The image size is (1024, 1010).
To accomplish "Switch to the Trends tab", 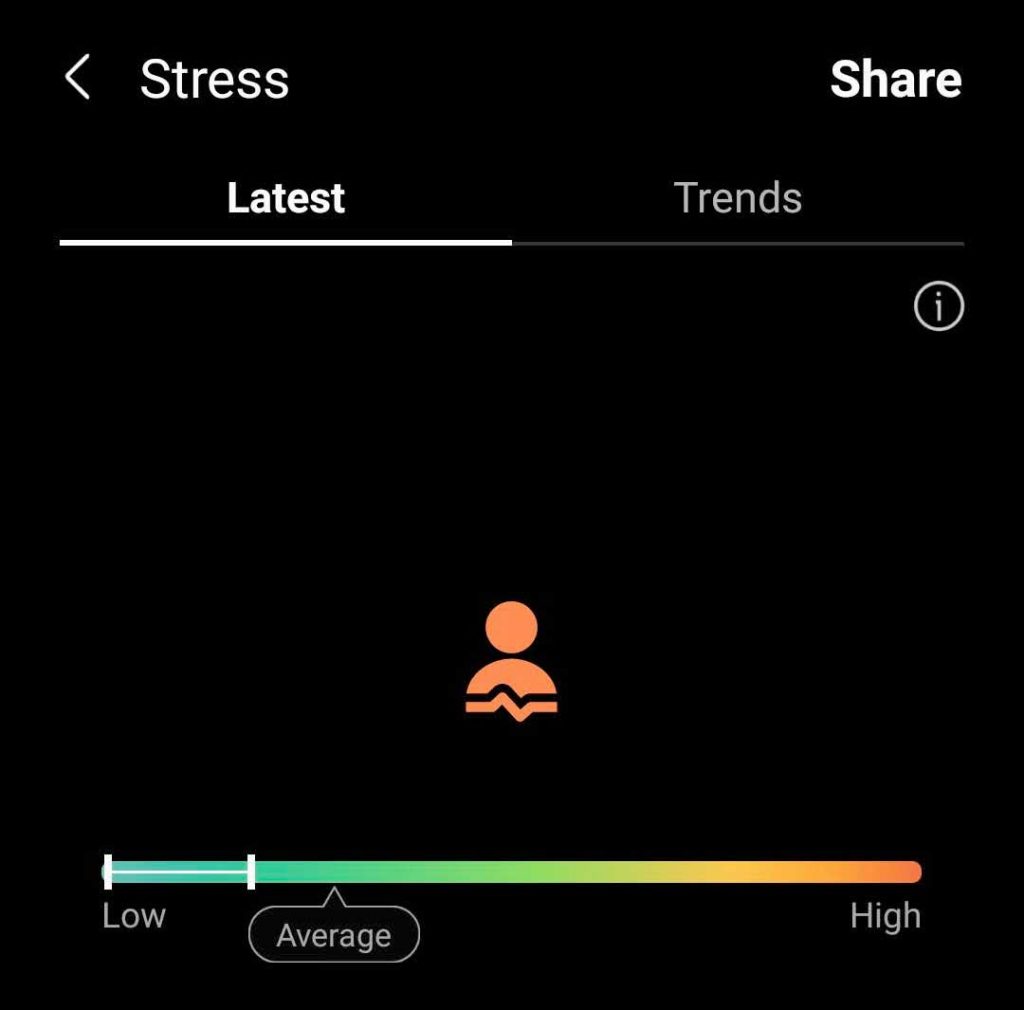I will point(738,198).
